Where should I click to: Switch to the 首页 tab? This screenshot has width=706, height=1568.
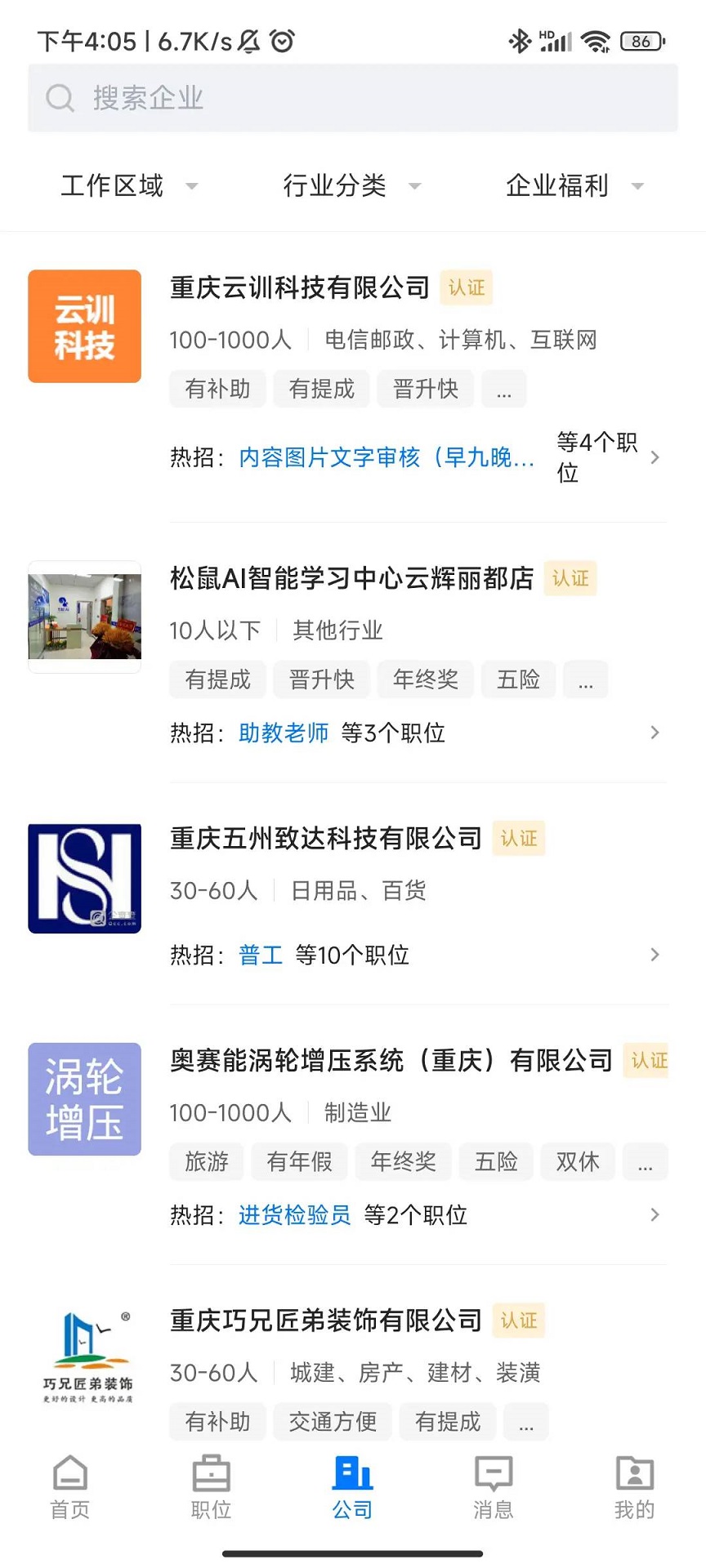(x=70, y=1486)
